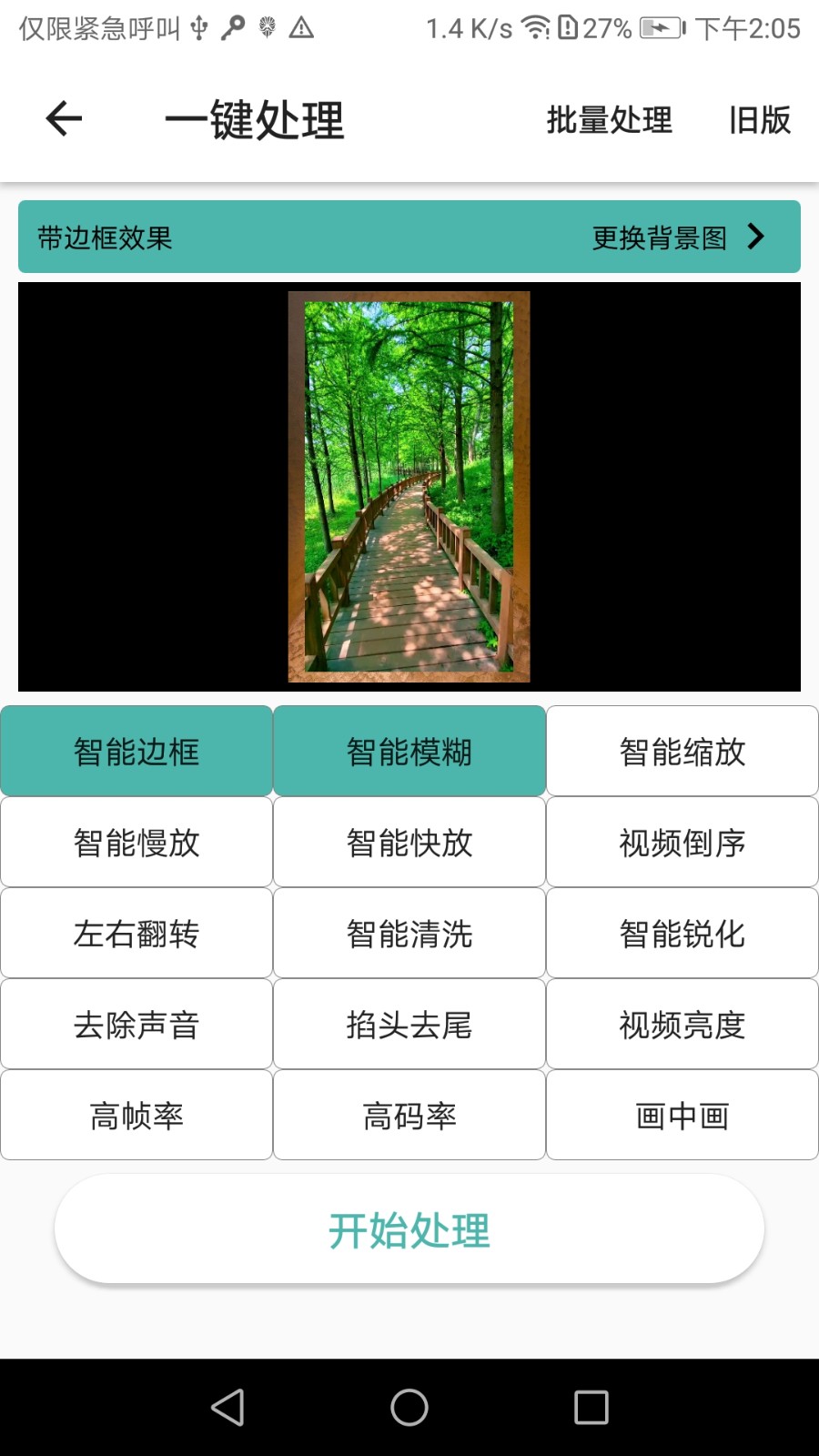
Task: Open 批量处理 batch processing
Action: (609, 120)
